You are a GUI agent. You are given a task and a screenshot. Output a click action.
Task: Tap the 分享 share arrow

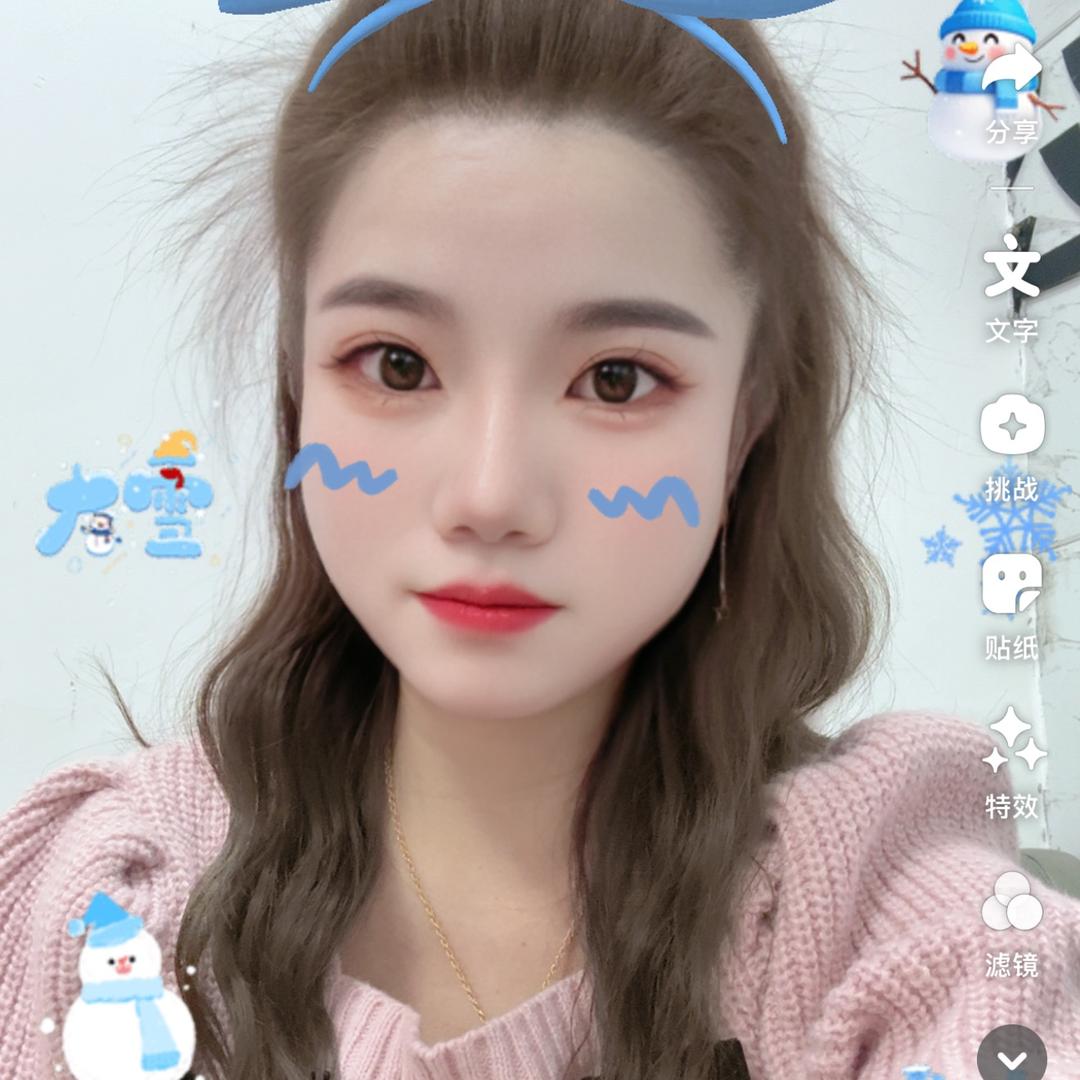click(1012, 72)
